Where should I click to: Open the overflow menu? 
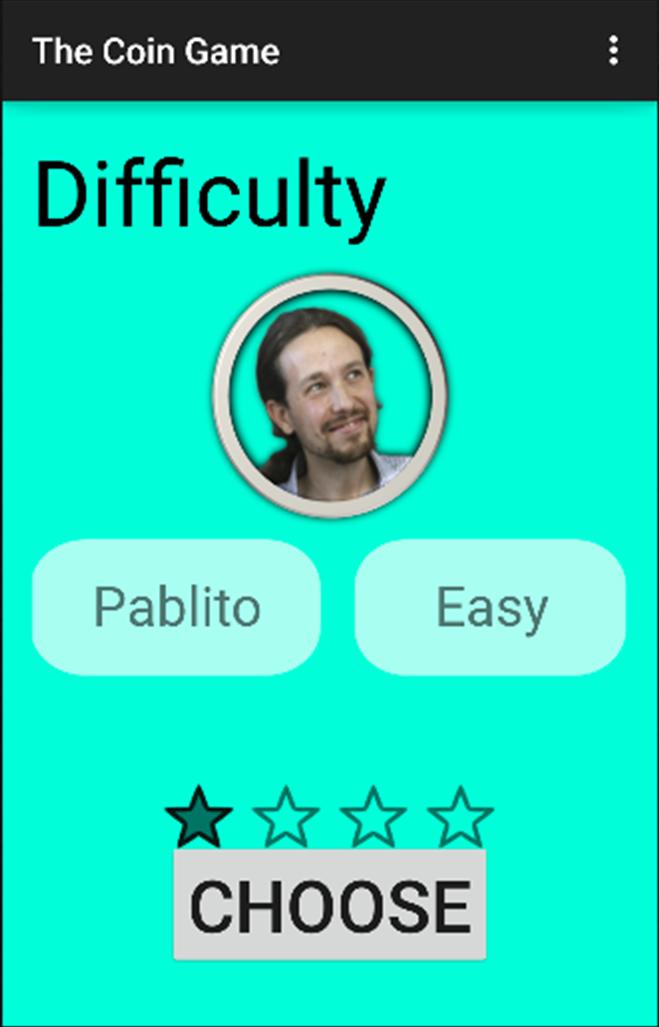(613, 51)
